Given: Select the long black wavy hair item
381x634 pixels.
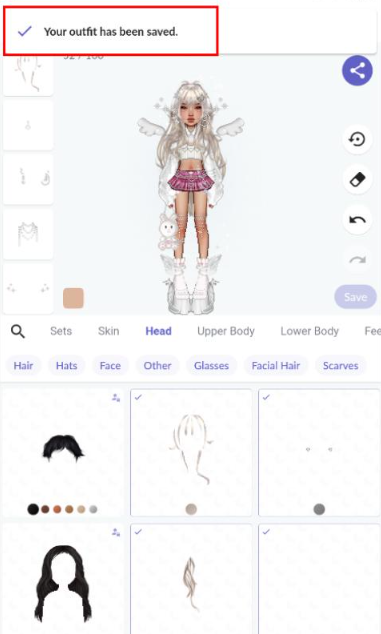Looking at the screenshot, I should click(63, 579).
